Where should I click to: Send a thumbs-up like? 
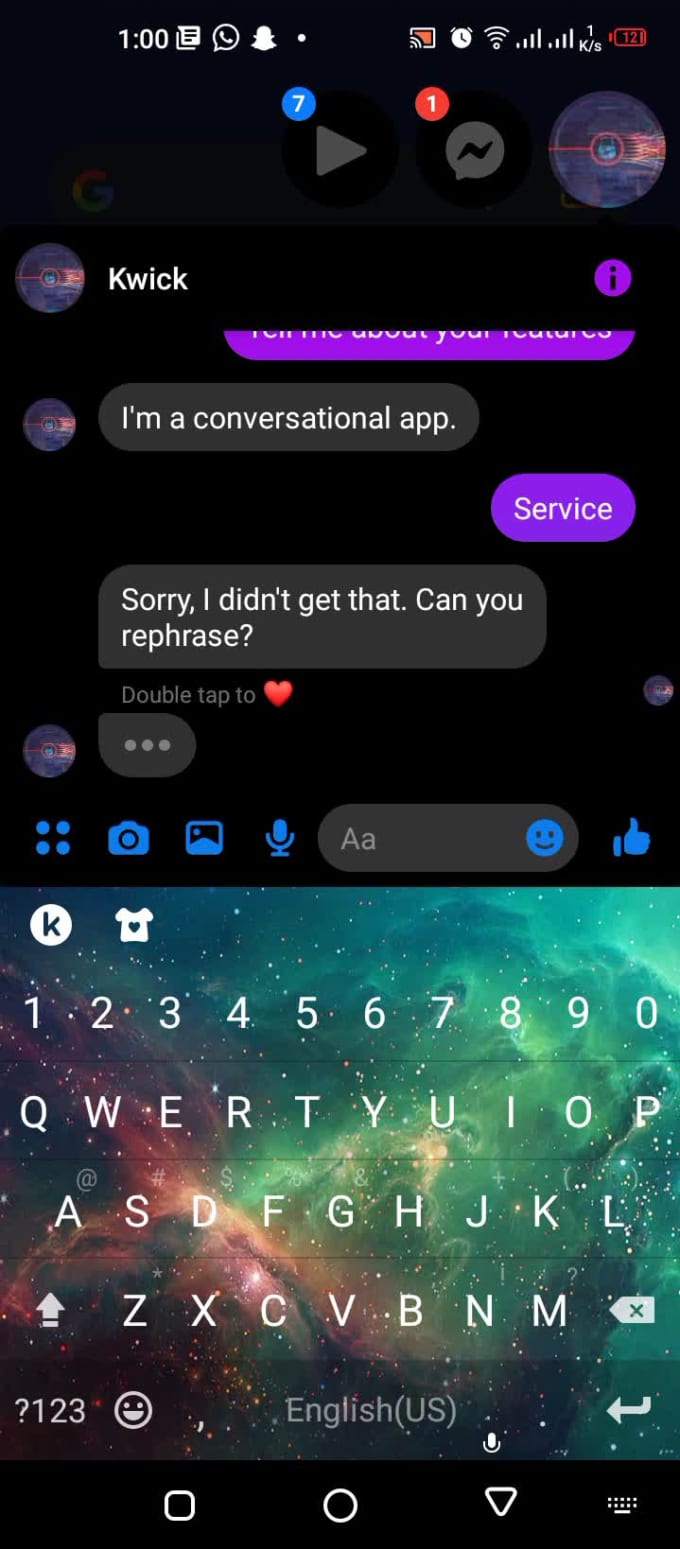632,838
